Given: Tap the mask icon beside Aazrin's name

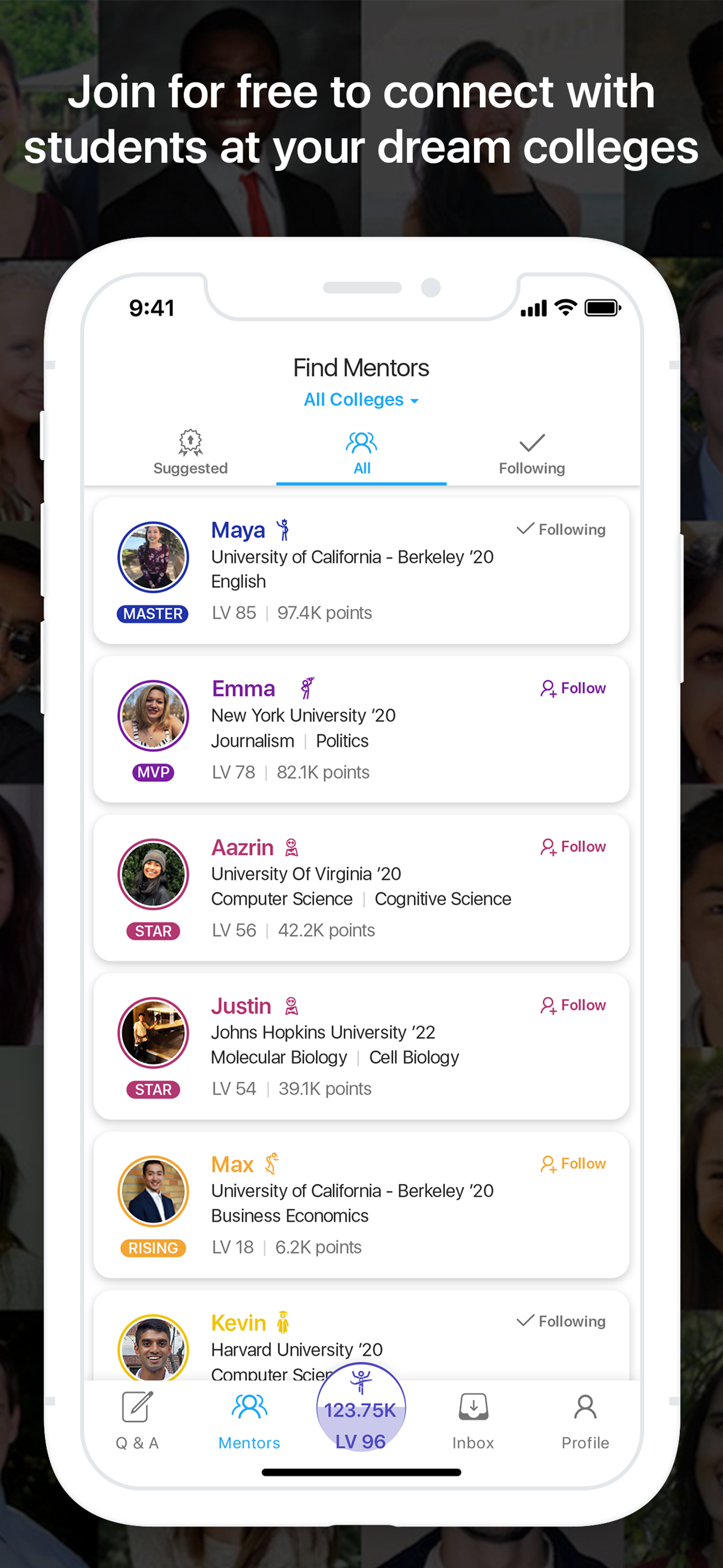Looking at the screenshot, I should (291, 846).
